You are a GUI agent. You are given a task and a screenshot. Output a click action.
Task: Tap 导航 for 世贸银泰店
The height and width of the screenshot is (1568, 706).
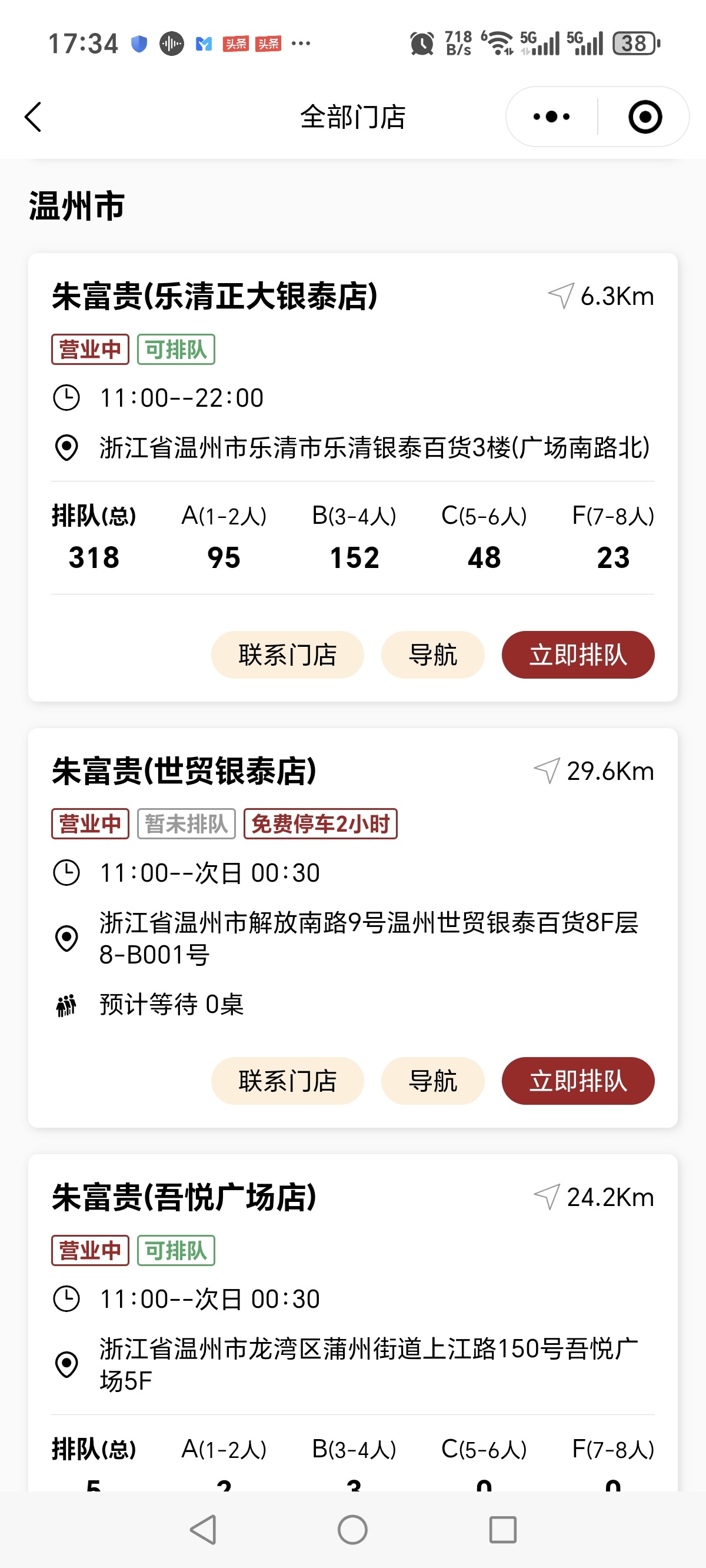433,1081
